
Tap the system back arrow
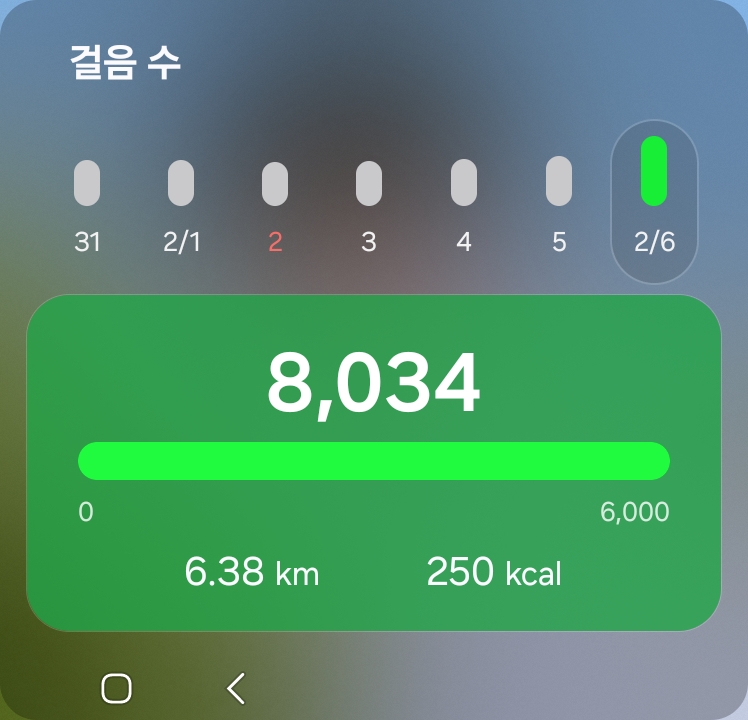pos(236,688)
